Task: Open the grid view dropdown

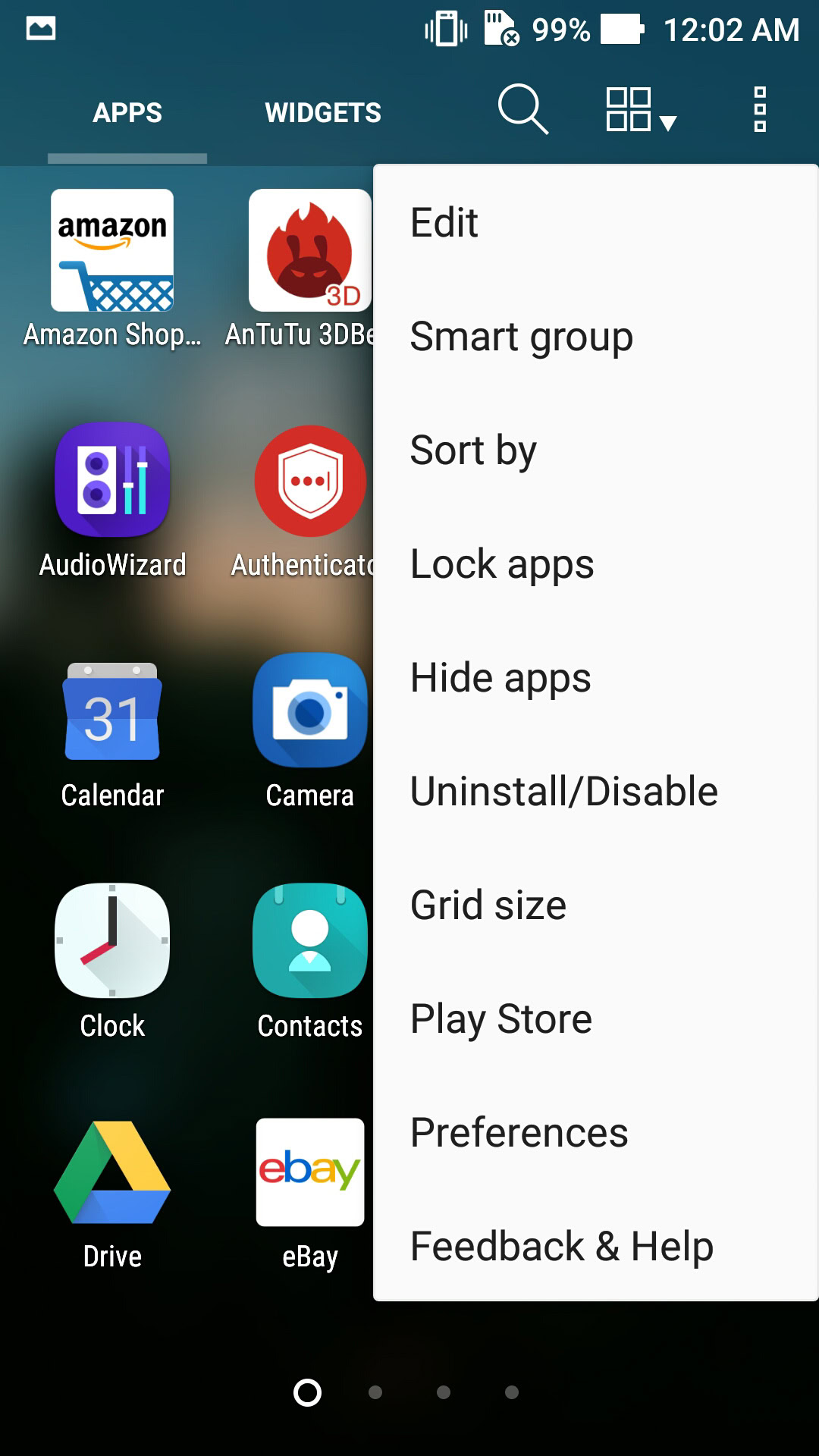Action: 640,110
